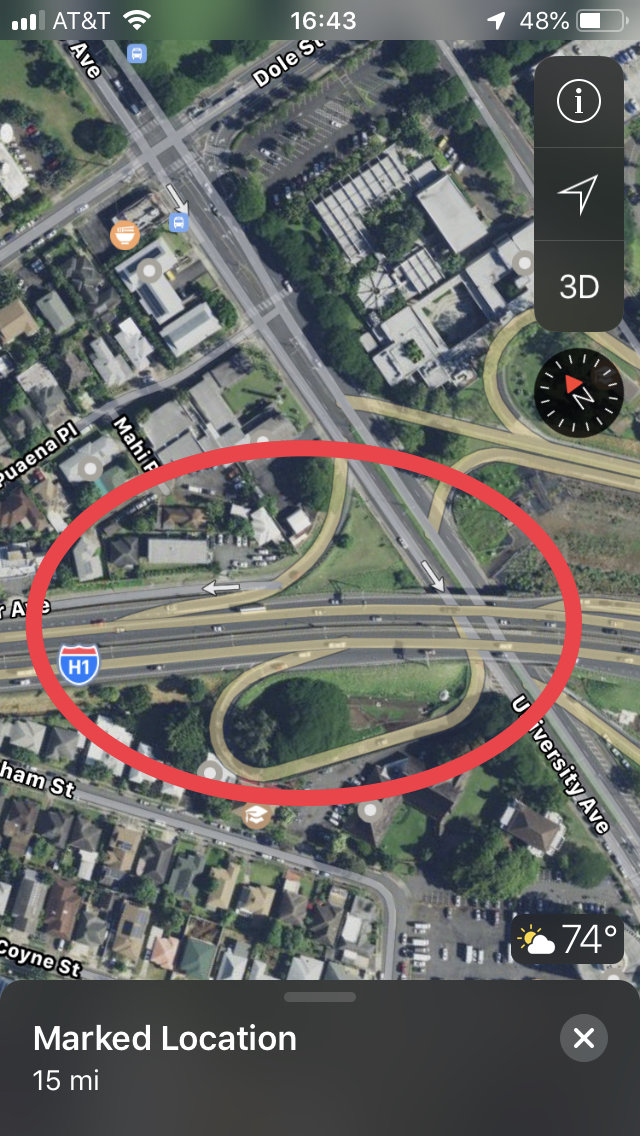Image resolution: width=640 pixels, height=1136 pixels.
Task: Tap the compass to face north
Action: 578,393
